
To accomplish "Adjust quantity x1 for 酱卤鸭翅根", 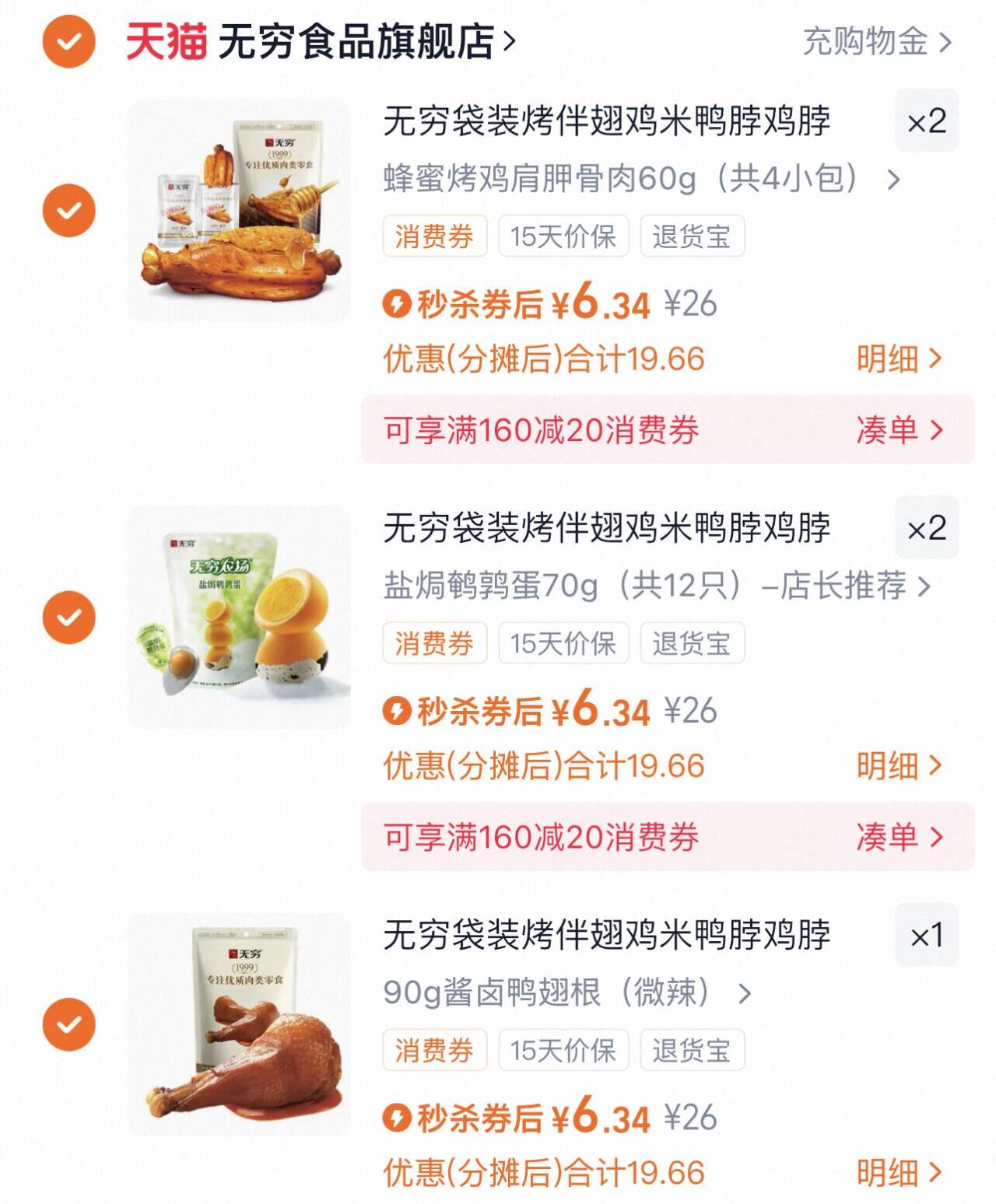I will tap(926, 936).
